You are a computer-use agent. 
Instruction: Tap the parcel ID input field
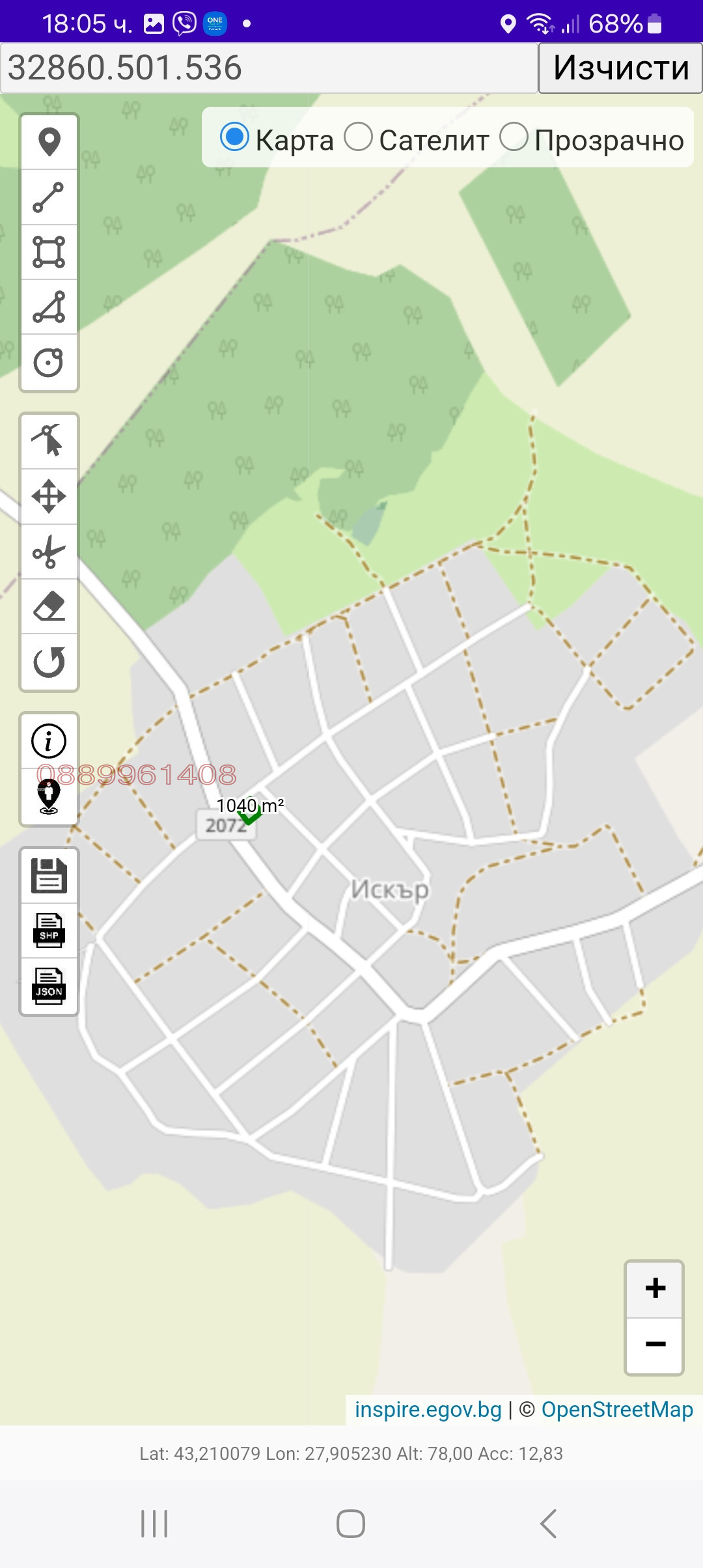[268, 68]
